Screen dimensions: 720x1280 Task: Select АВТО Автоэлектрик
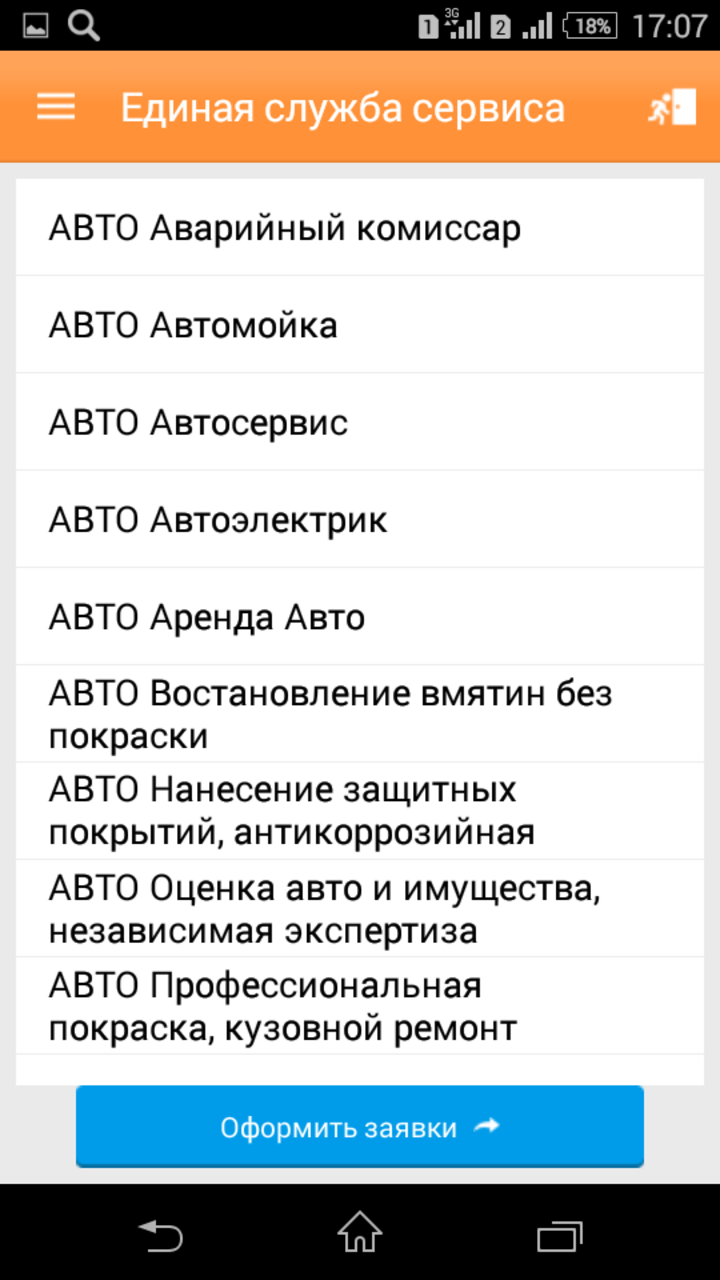click(360, 520)
